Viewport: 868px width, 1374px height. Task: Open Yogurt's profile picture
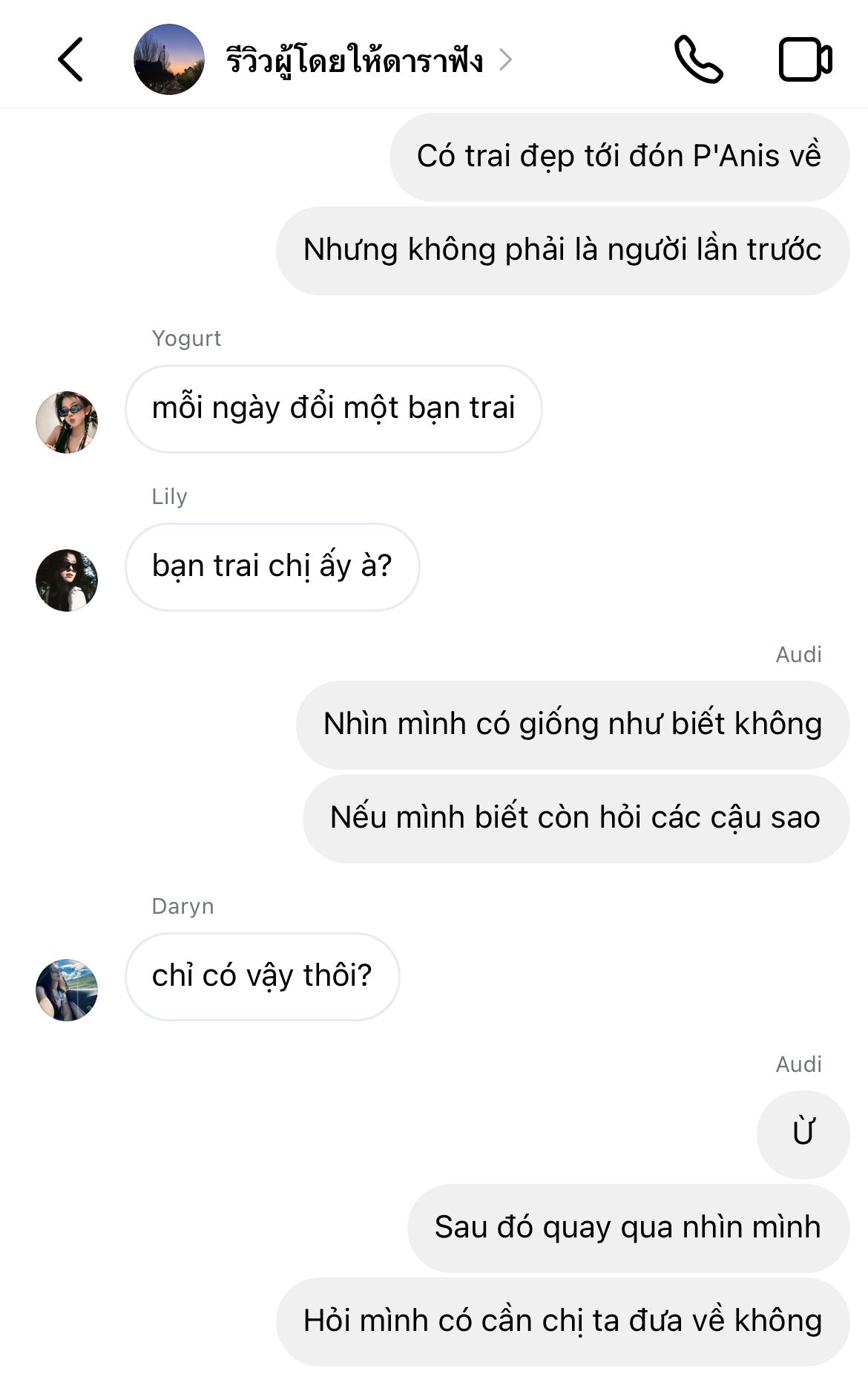click(67, 422)
